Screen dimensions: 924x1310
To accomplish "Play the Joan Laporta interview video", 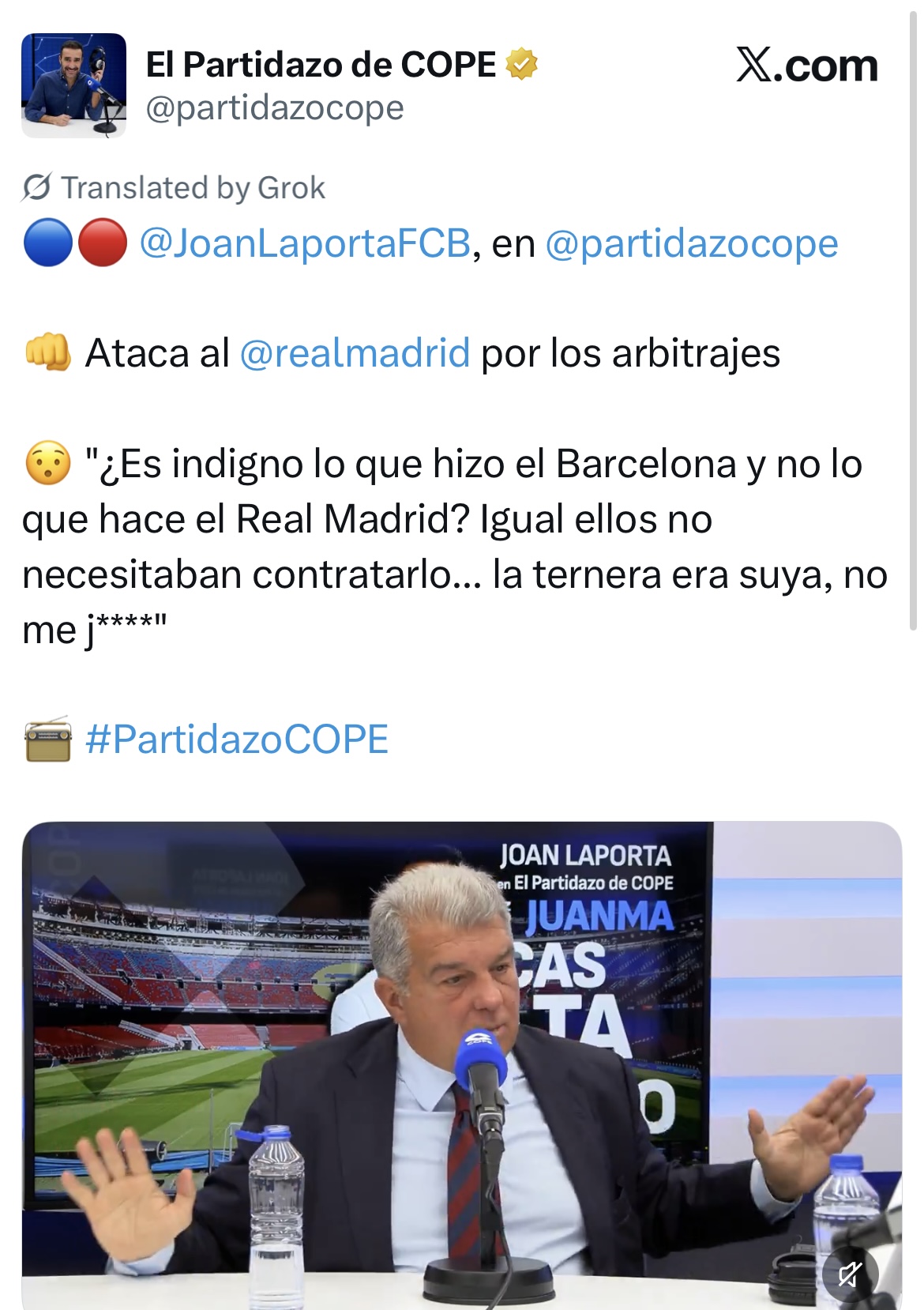I will point(461,1059).
